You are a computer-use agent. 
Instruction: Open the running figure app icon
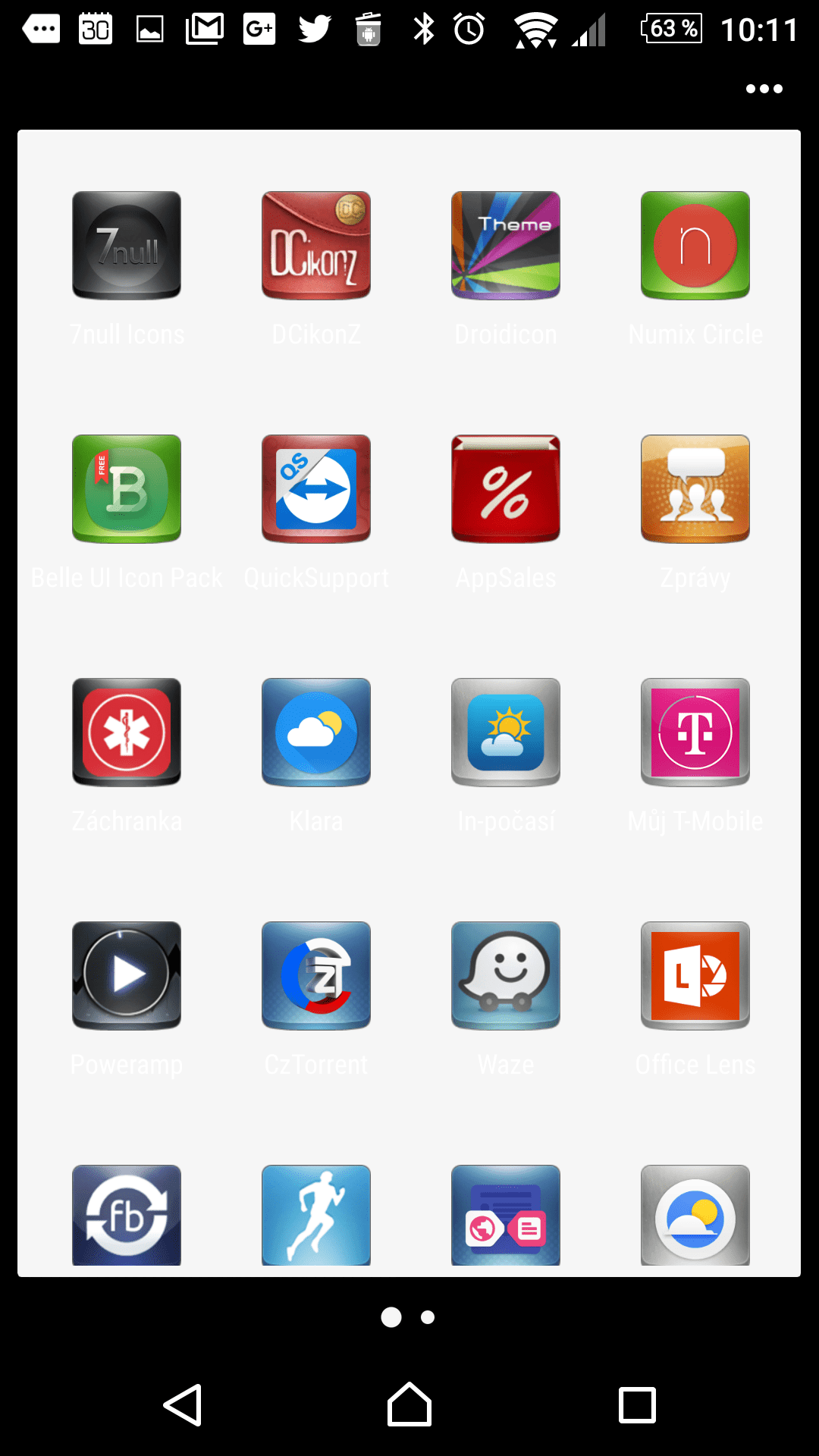[316, 1215]
